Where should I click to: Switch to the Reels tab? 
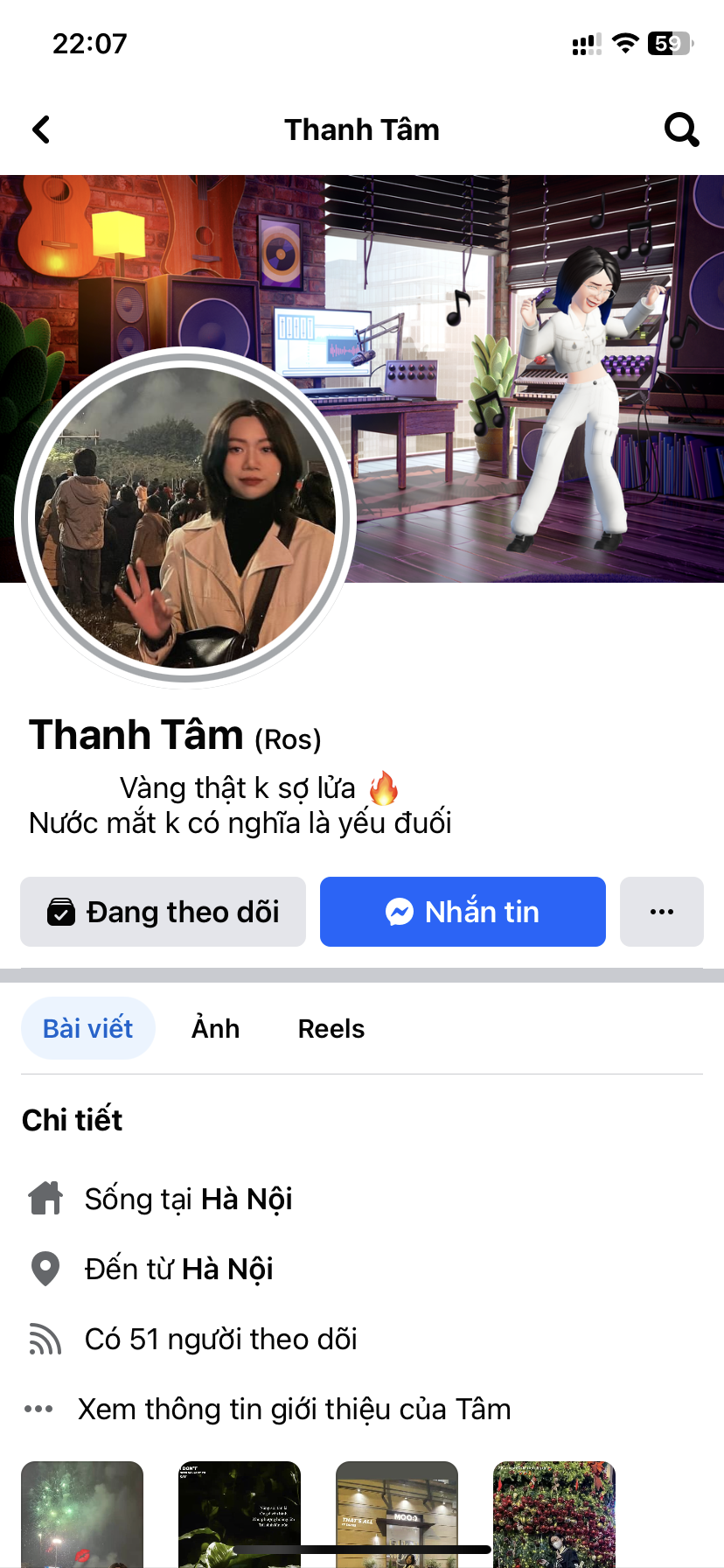point(331,1028)
